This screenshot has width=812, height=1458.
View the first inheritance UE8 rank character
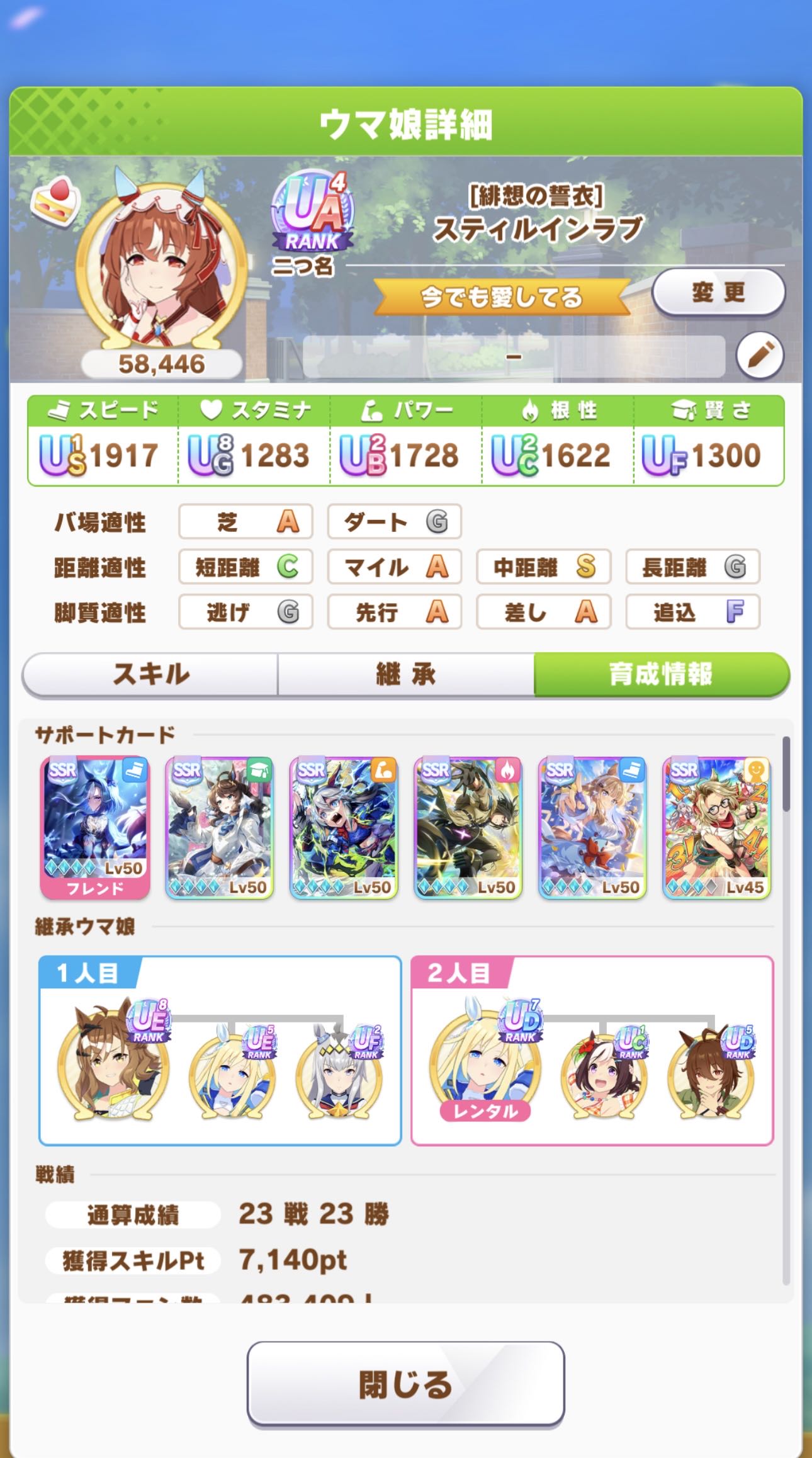click(x=114, y=1065)
